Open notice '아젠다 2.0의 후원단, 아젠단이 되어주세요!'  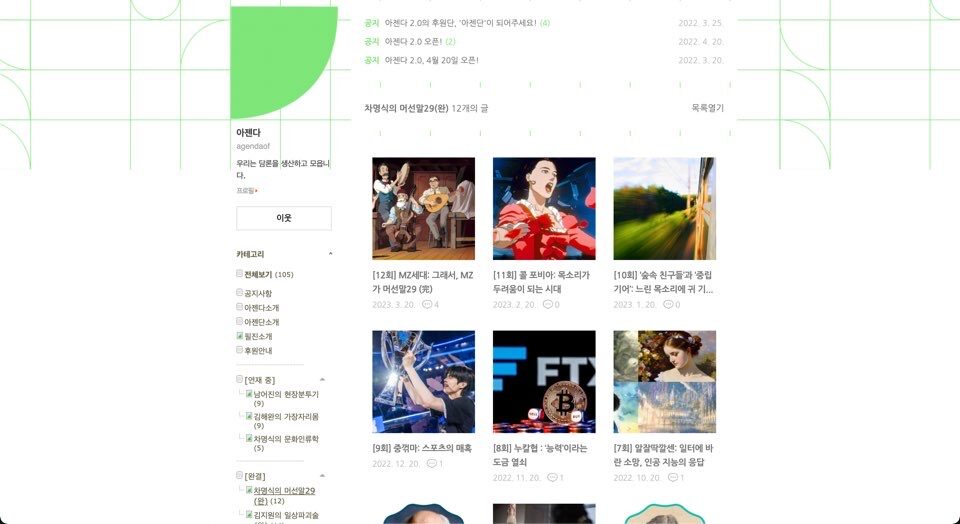point(460,23)
